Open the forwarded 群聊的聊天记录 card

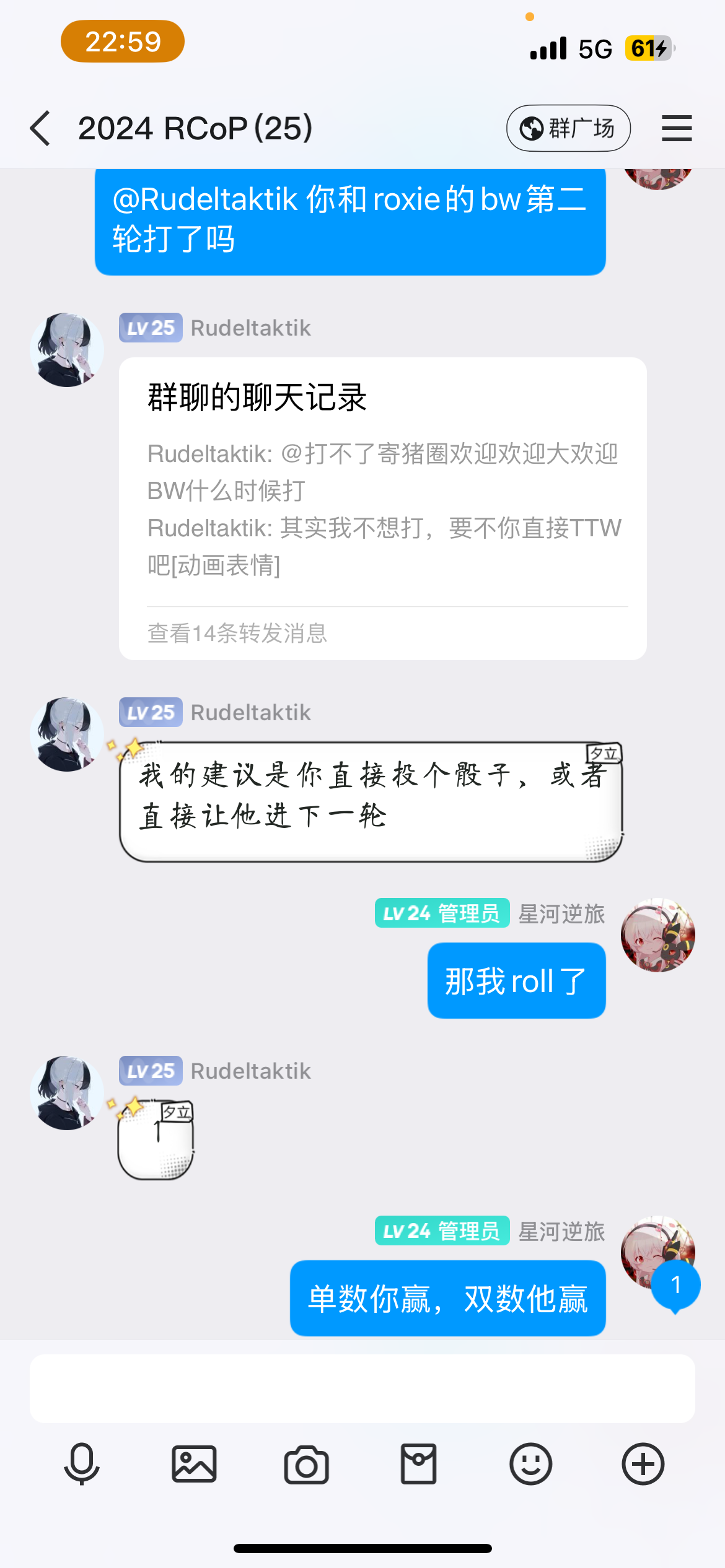[382, 483]
